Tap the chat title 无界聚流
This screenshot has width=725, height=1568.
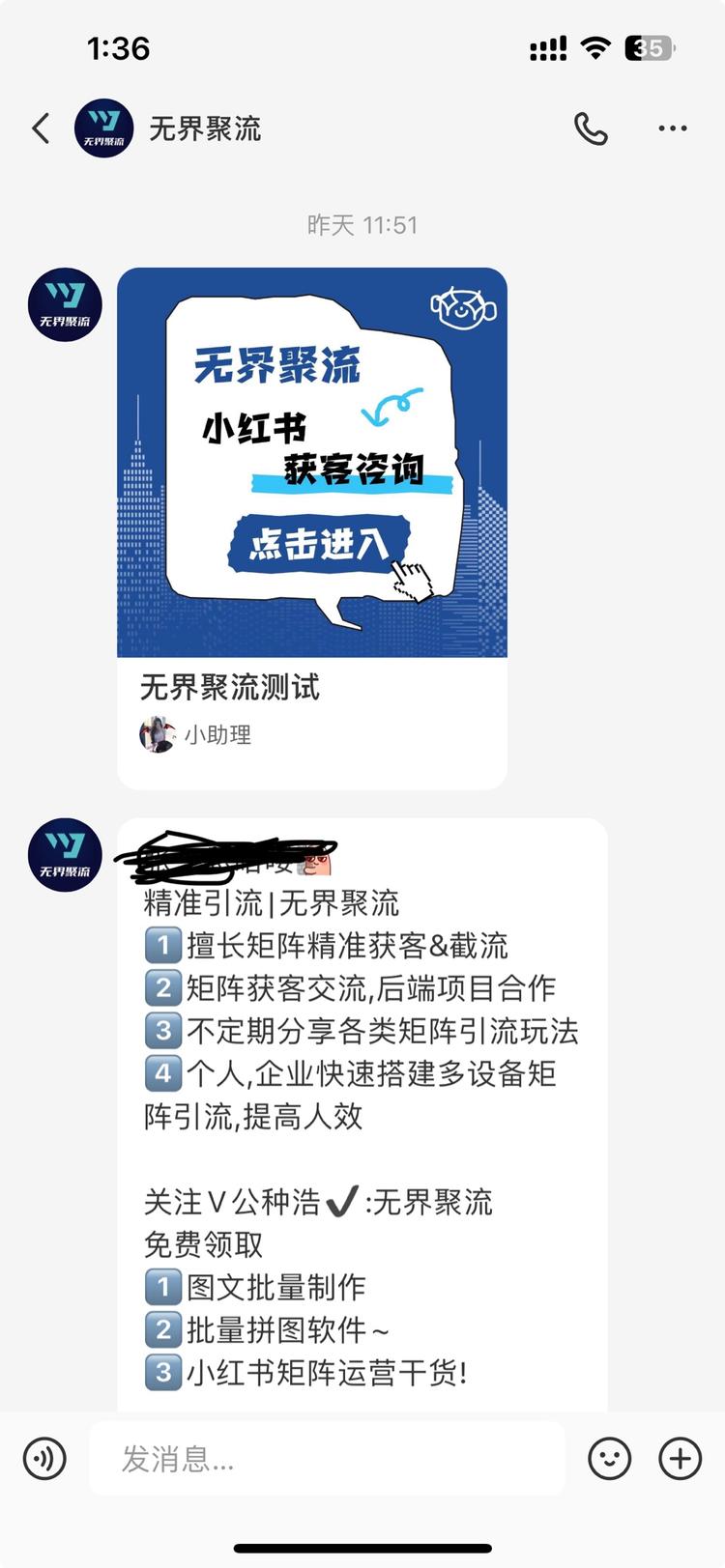coord(206,128)
